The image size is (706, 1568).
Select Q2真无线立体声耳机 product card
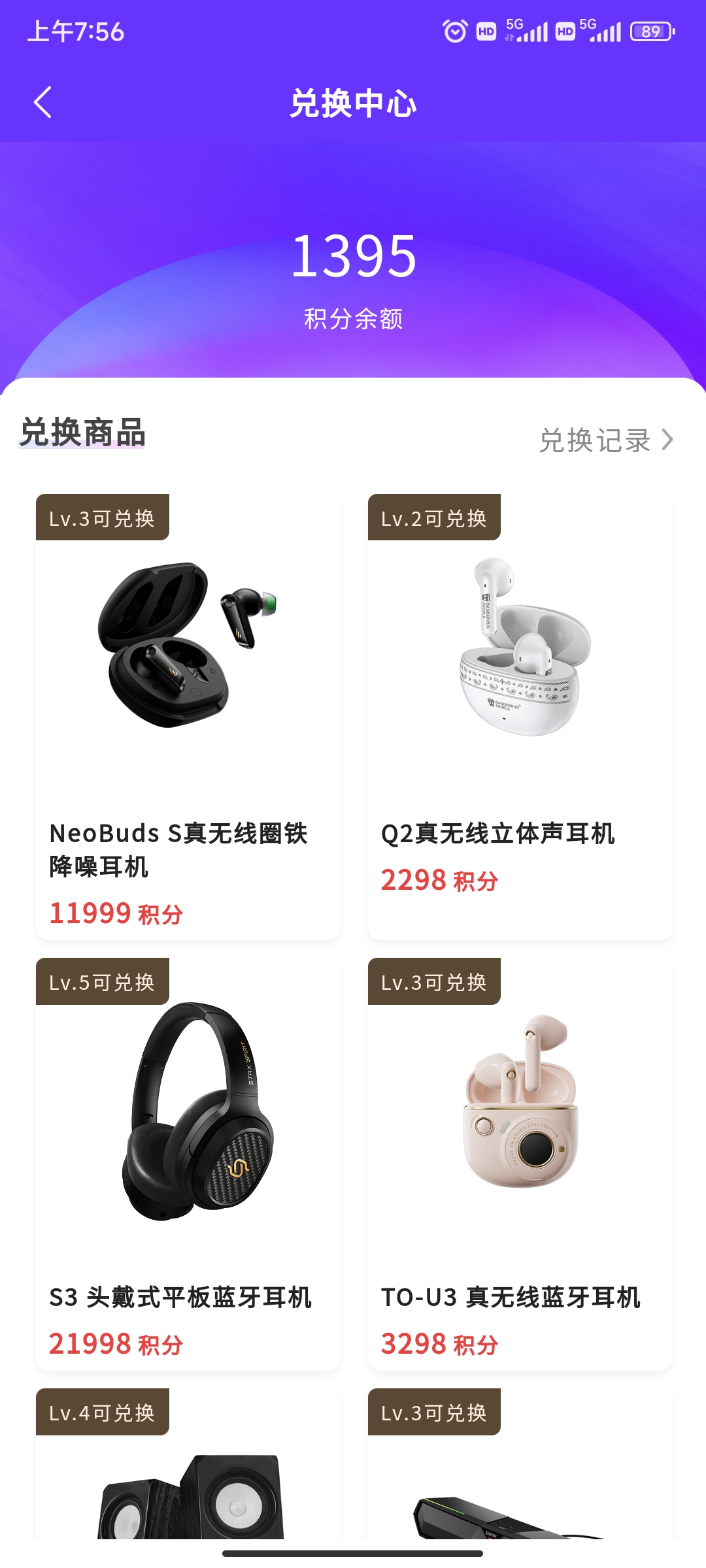[x=520, y=717]
